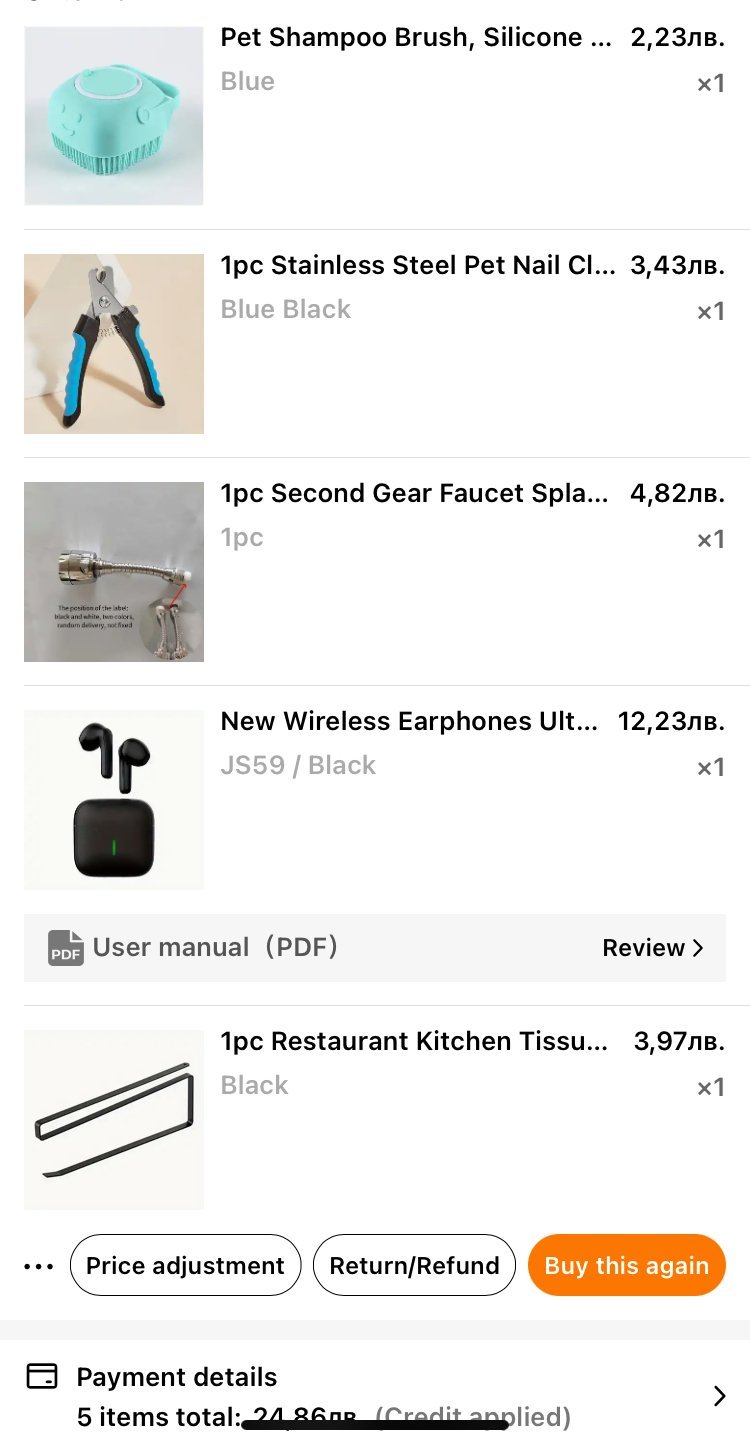Open the Pet Shampoo Brush item
The width and height of the screenshot is (750, 1446).
(415, 38)
